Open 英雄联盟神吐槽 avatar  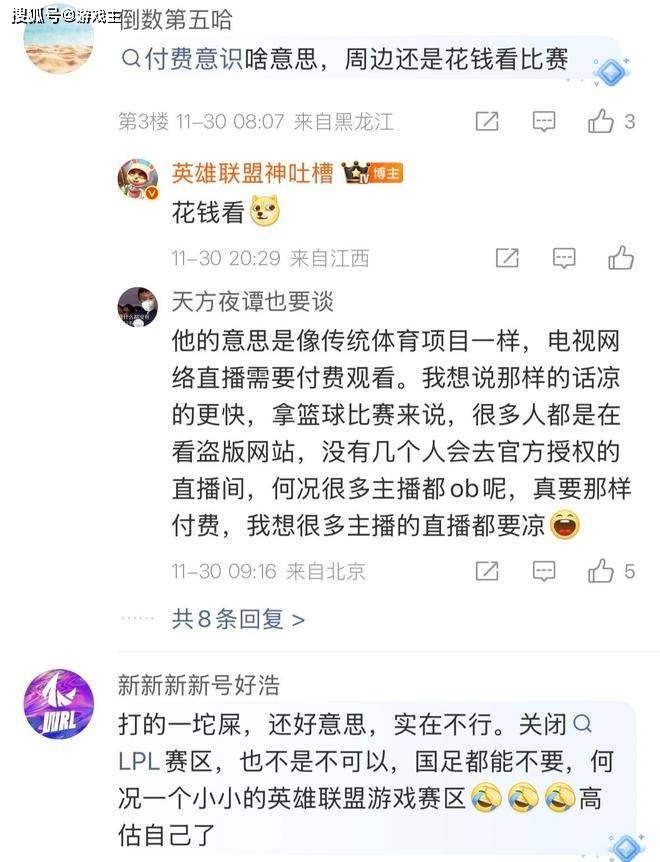[138, 180]
